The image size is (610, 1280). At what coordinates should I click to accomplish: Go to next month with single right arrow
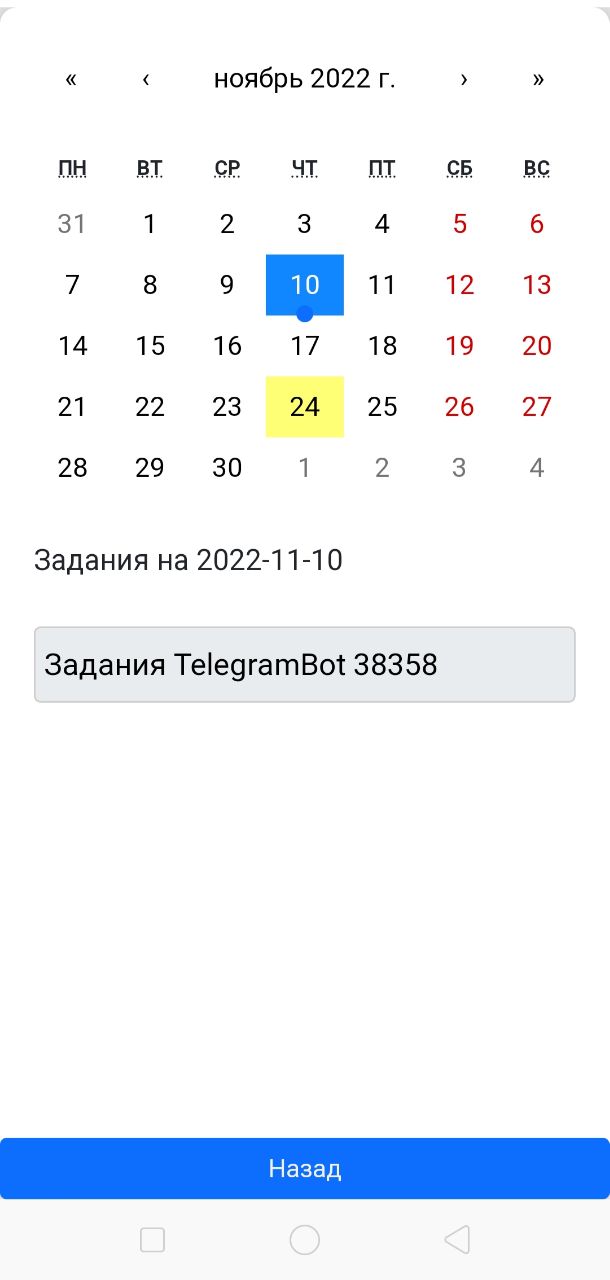click(x=464, y=80)
